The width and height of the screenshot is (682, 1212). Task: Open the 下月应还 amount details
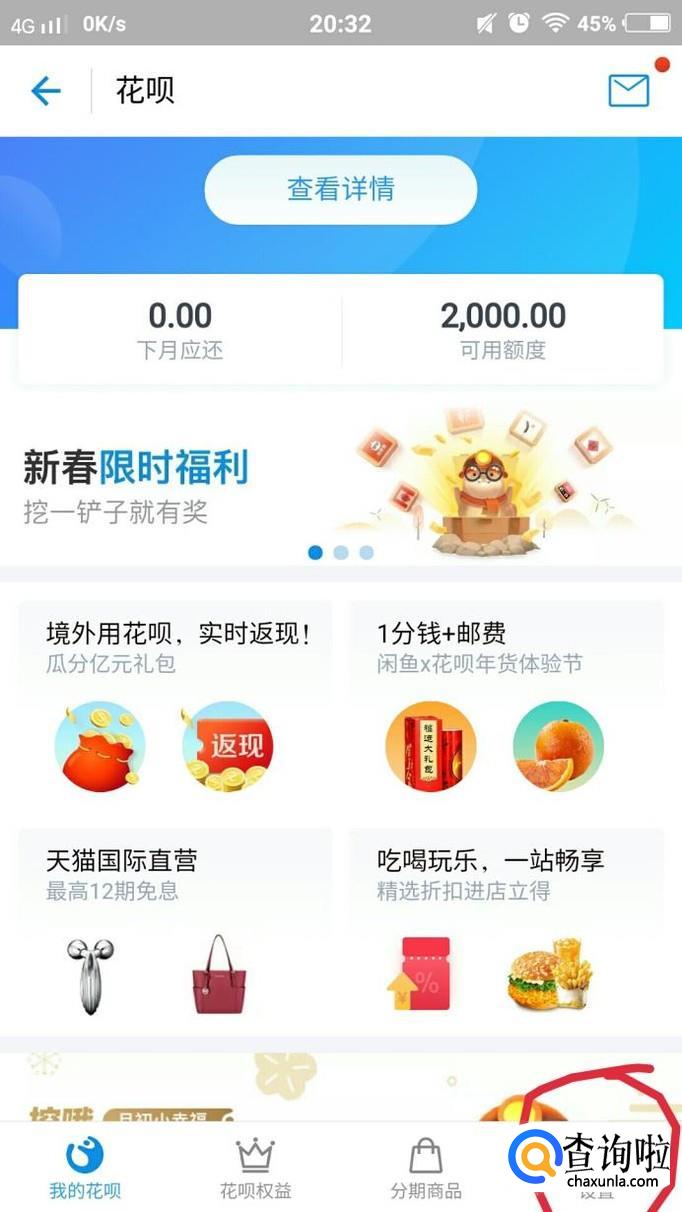point(180,330)
